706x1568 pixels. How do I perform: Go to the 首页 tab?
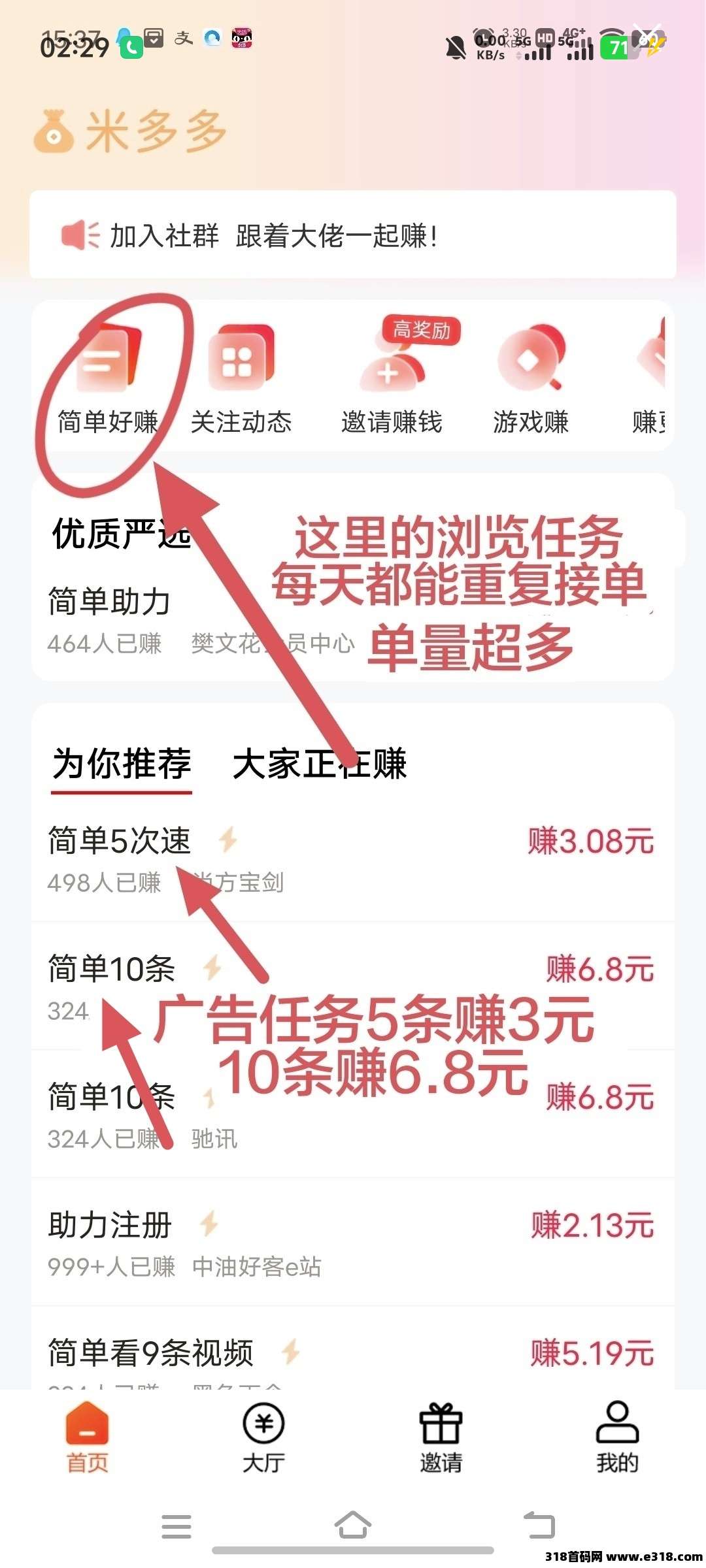pos(88,1438)
